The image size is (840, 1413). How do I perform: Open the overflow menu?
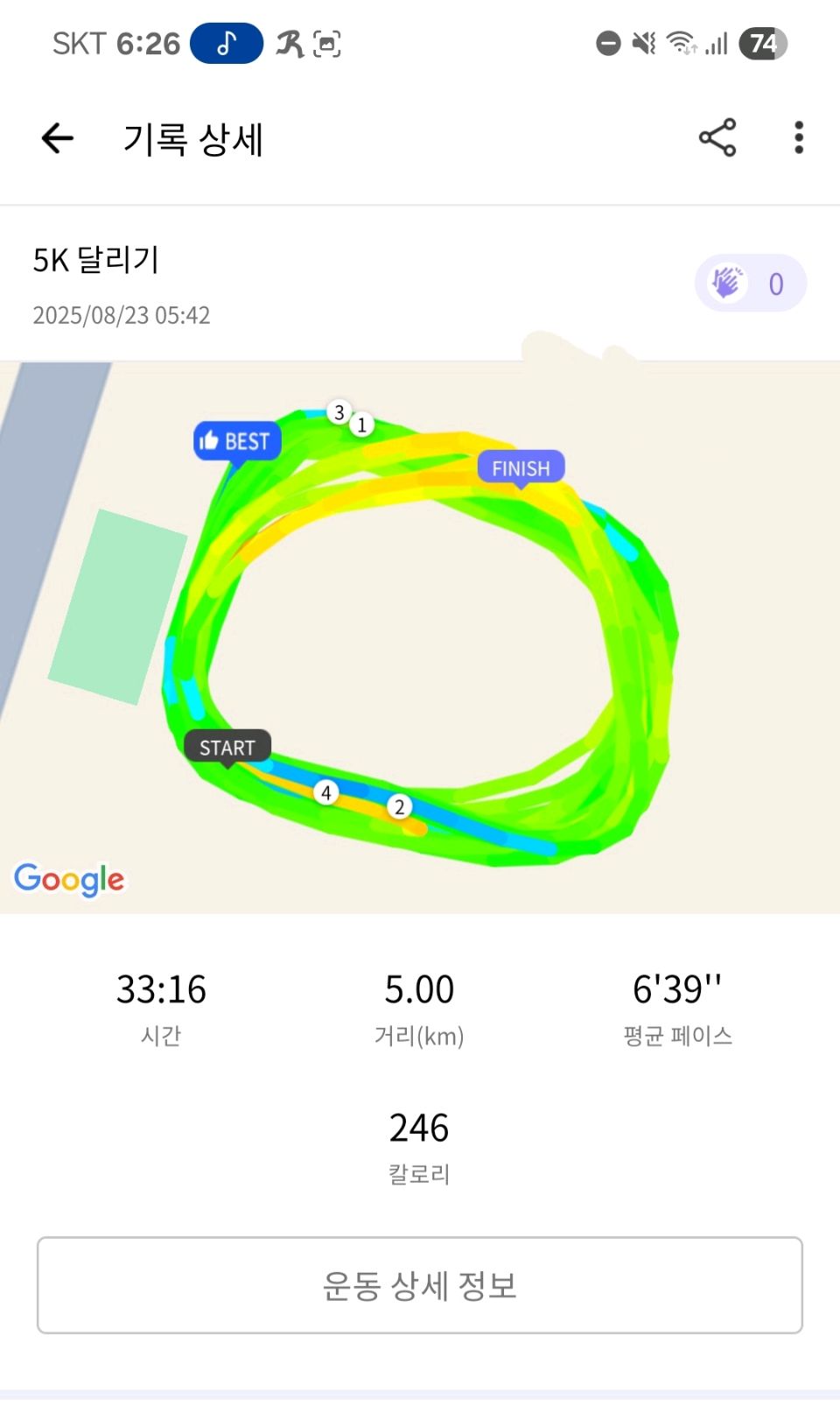798,138
